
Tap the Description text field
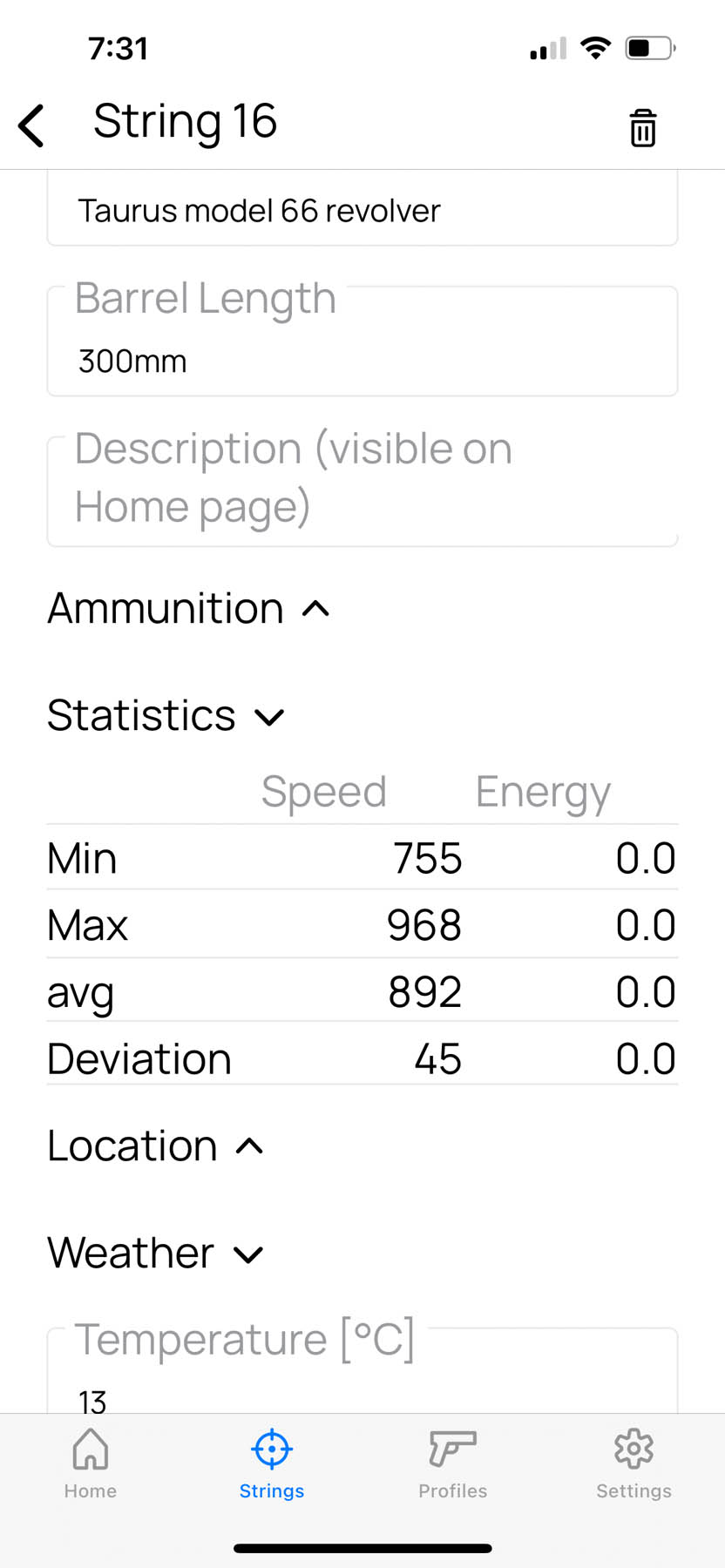coord(362,491)
